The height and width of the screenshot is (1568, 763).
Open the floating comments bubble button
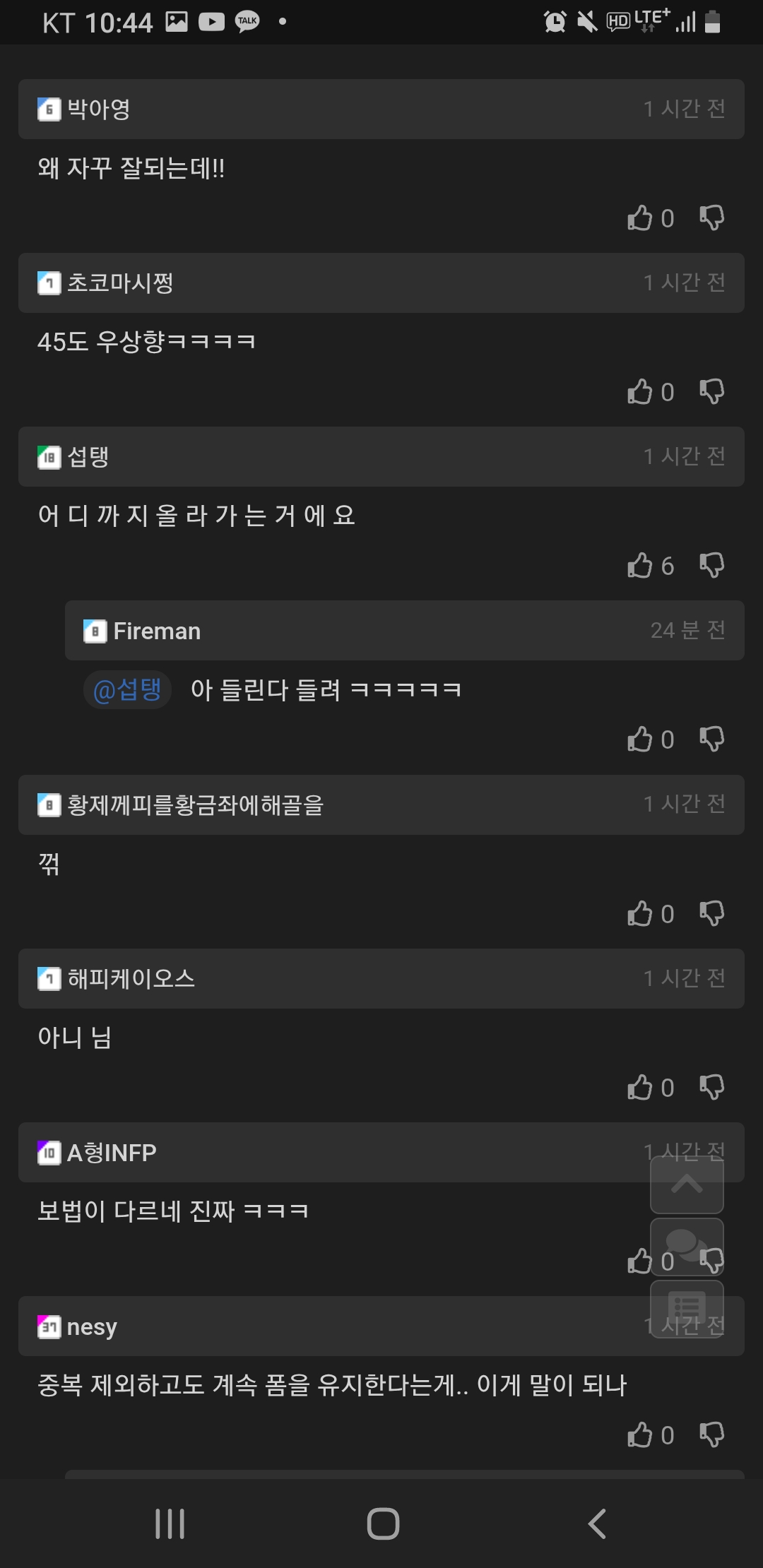tap(687, 1247)
